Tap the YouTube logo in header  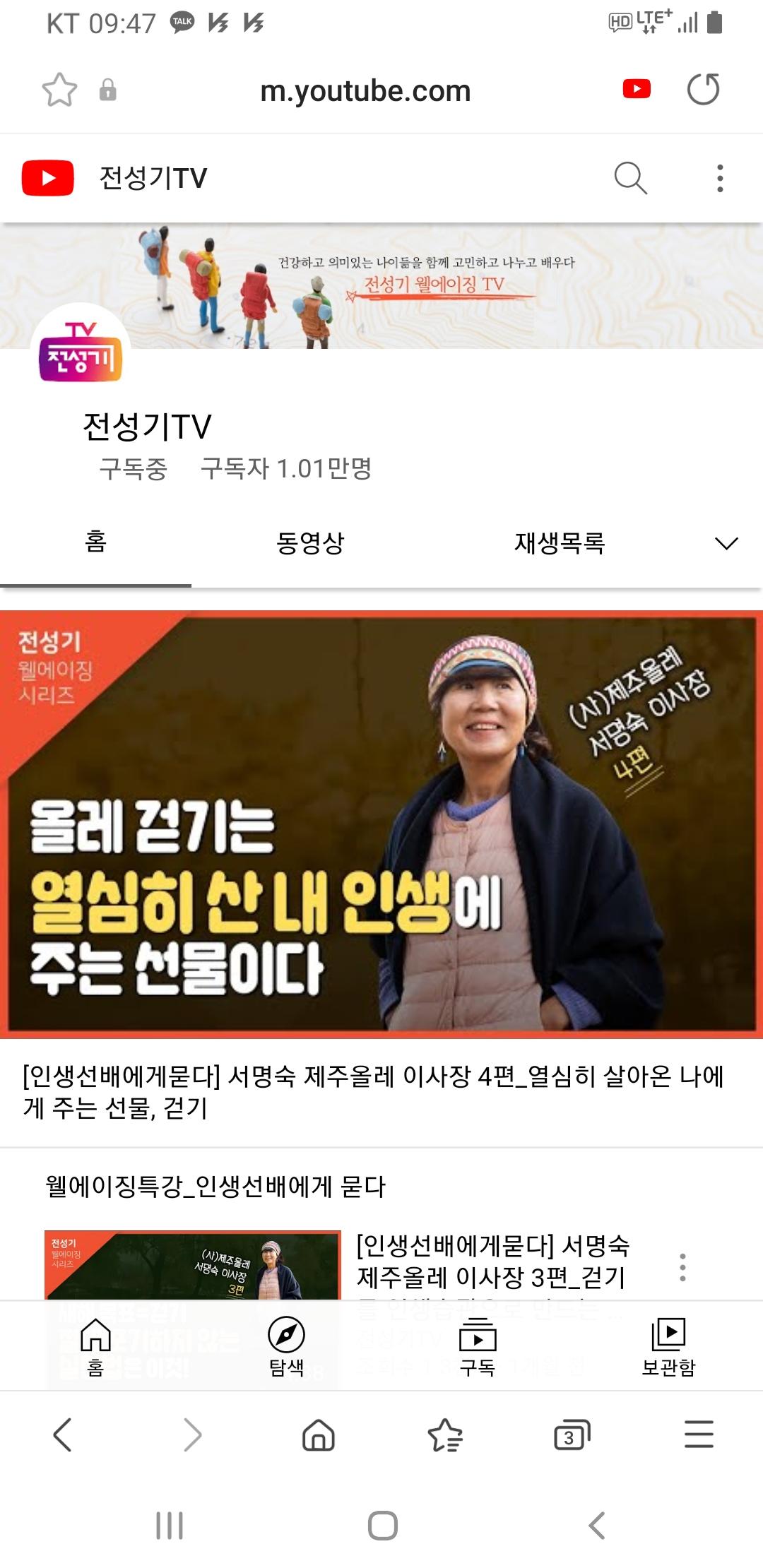pyautogui.click(x=48, y=178)
